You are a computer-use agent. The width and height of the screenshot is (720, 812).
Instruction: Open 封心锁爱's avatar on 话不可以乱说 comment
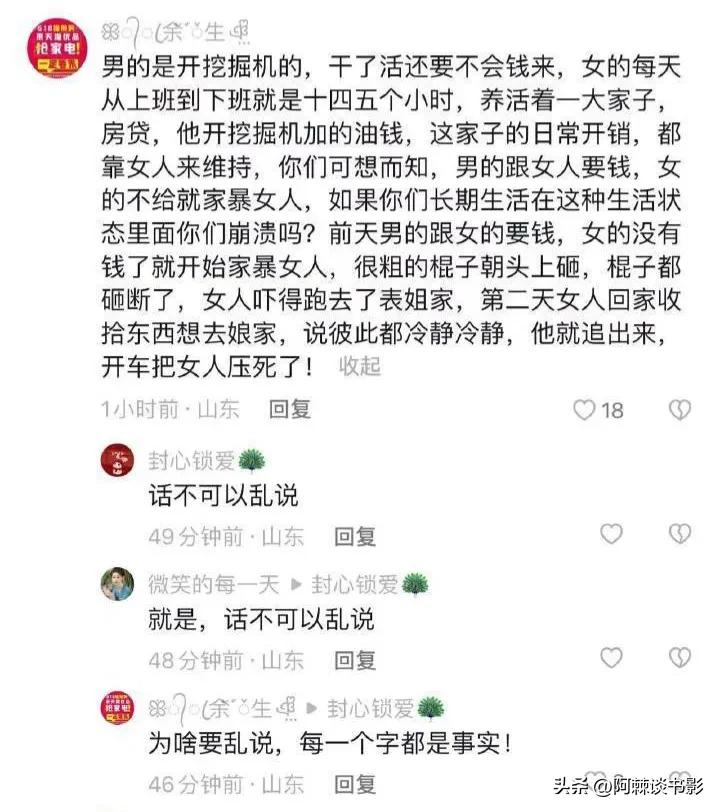118,461
